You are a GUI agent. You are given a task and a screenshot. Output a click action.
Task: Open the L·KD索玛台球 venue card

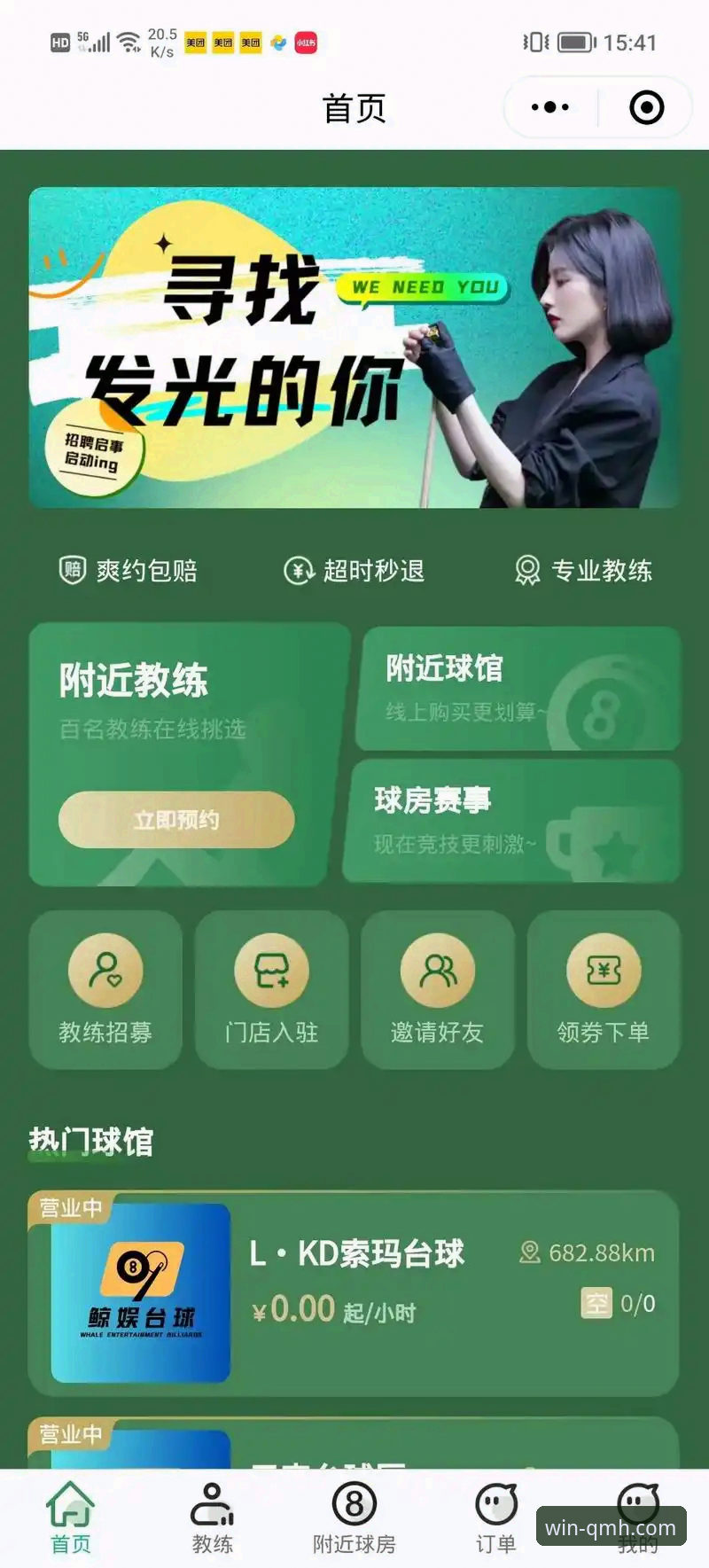354,1293
